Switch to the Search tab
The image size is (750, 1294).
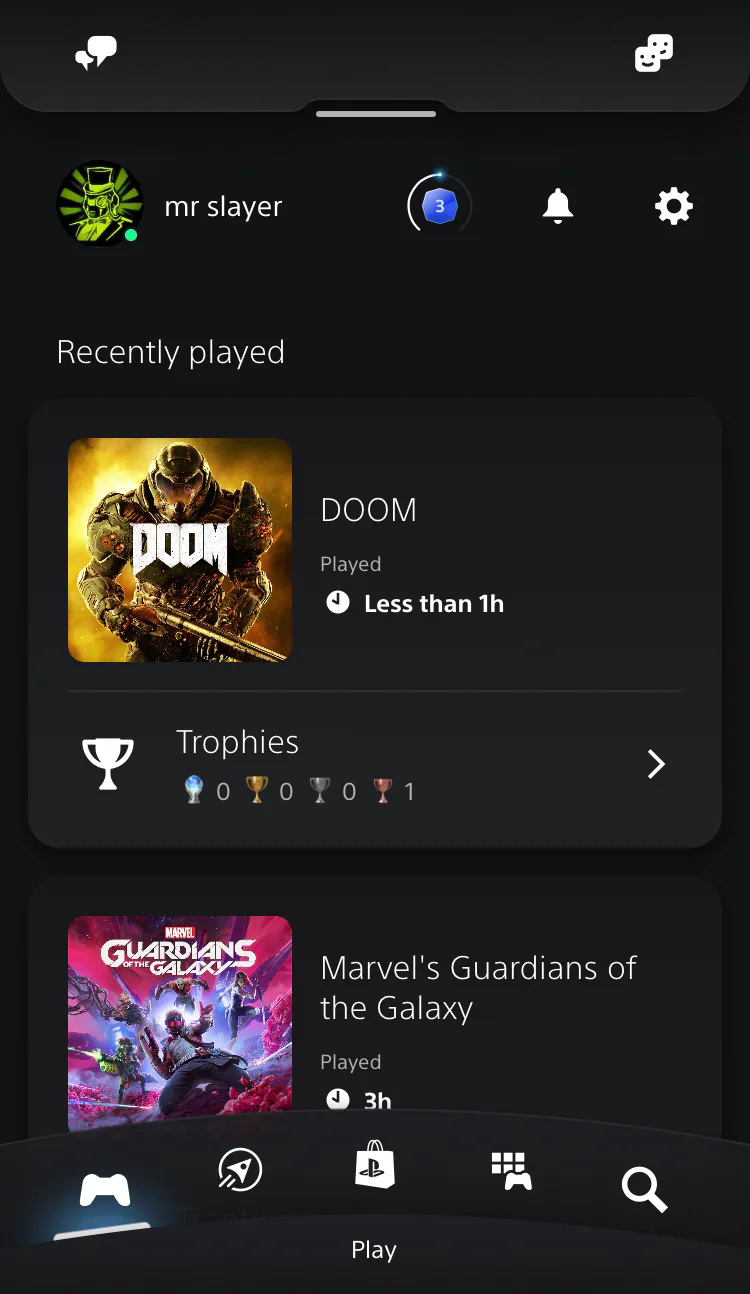pos(644,1190)
